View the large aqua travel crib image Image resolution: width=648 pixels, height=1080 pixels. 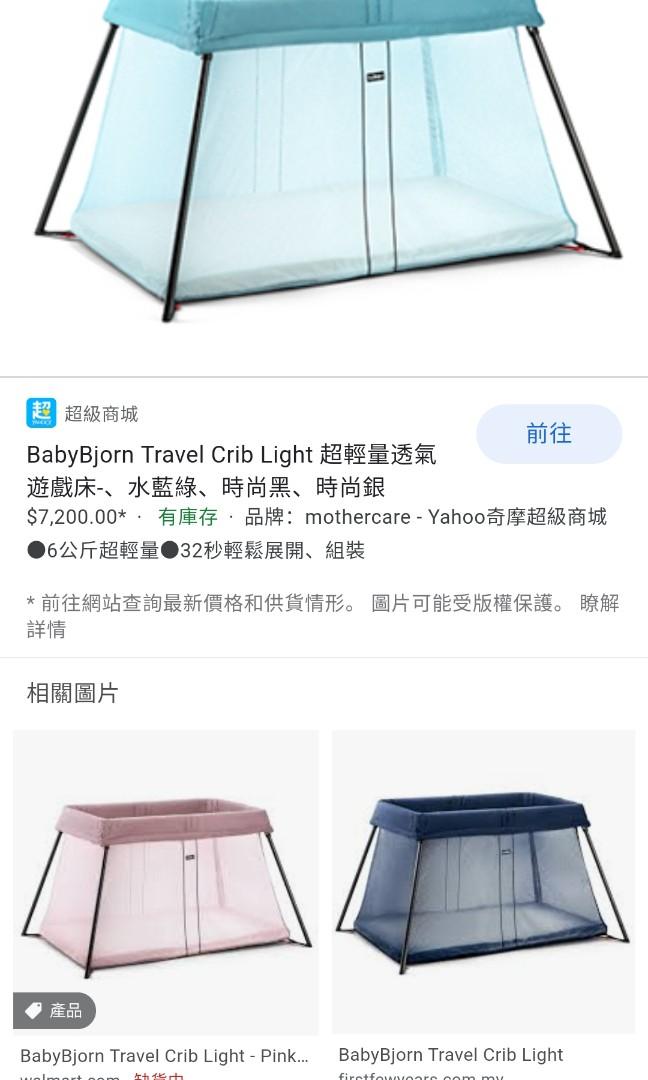click(324, 170)
